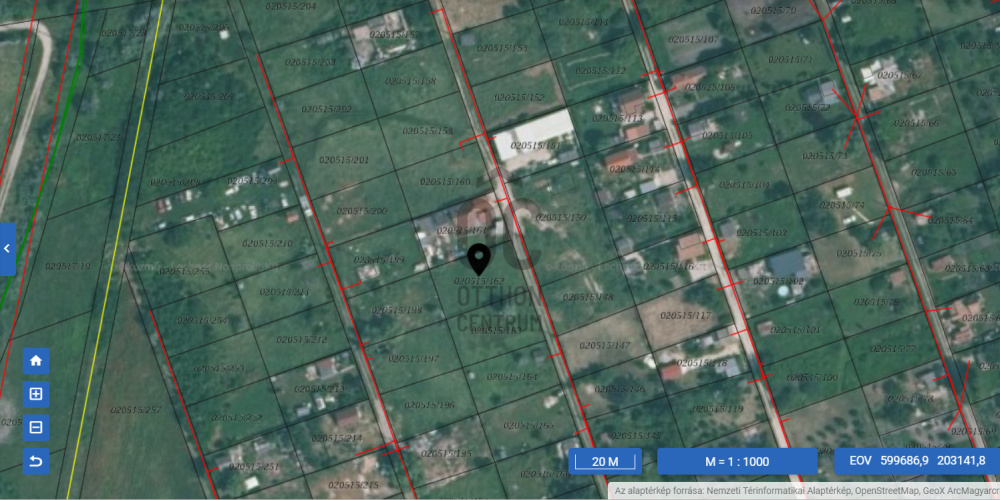Tap the black location pin marker
The height and width of the screenshot is (500, 1000).
tap(480, 258)
